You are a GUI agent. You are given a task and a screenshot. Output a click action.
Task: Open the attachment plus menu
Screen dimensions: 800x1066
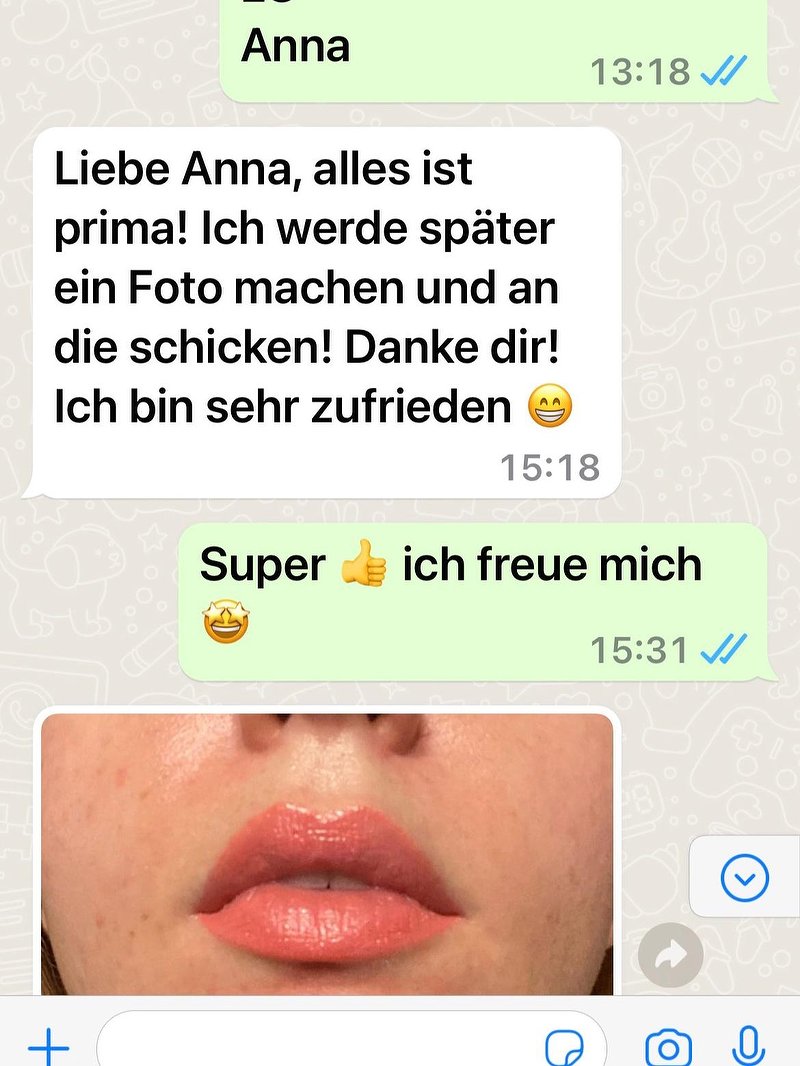point(48,1046)
